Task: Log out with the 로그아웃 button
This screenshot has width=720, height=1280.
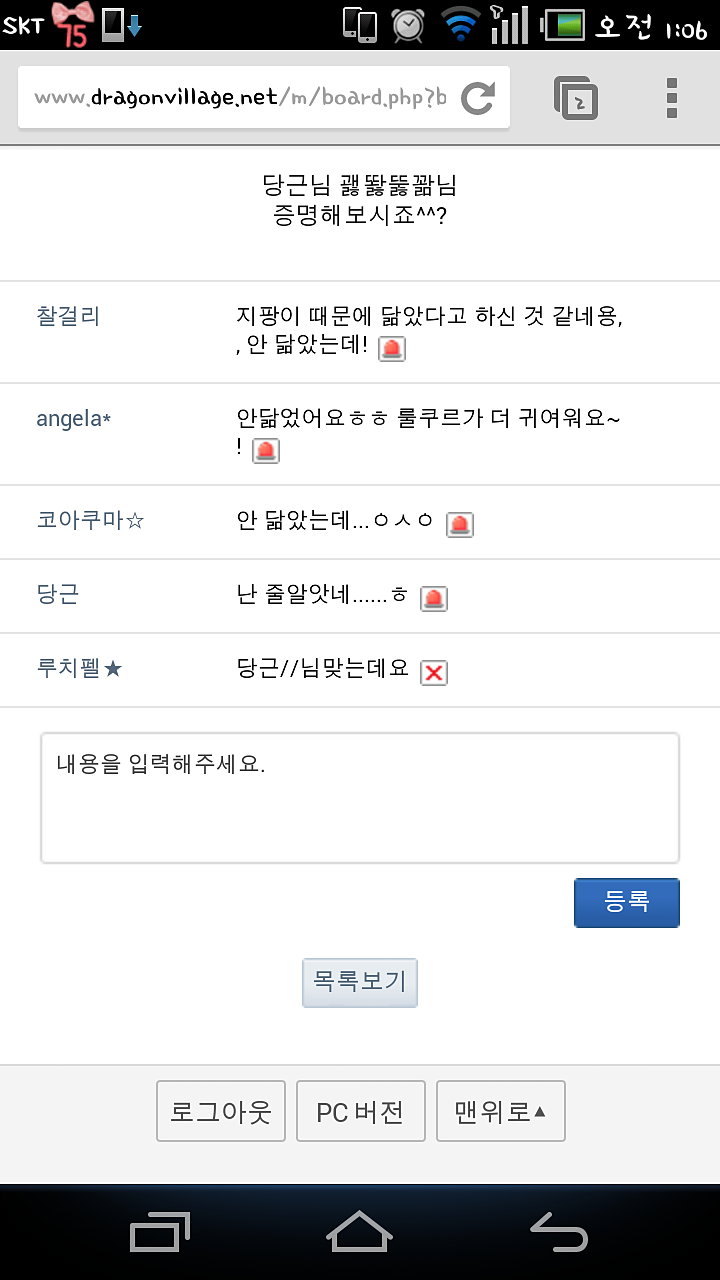Action: [221, 1111]
